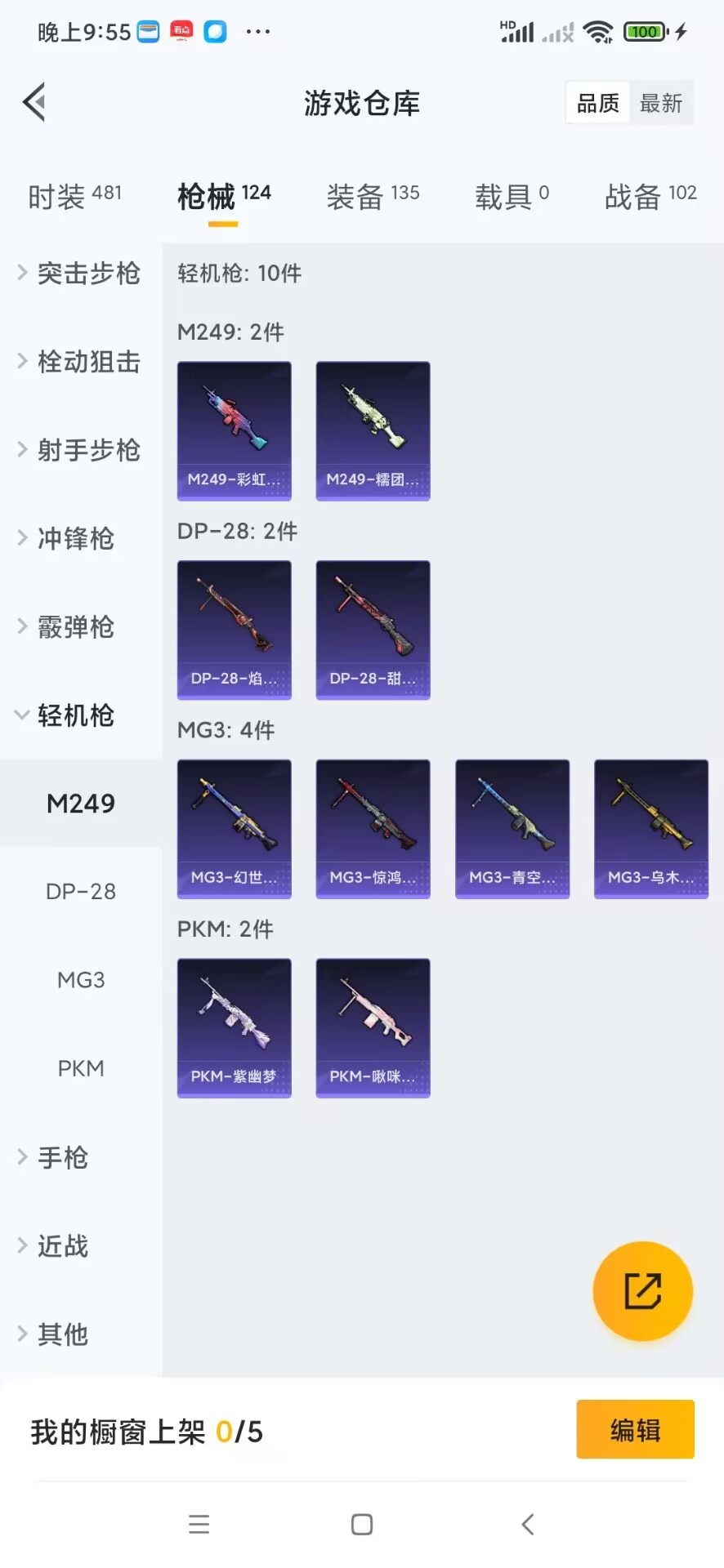Screen dimensions: 724x1568
Task: View the DP-28-甜 skin tile
Action: (373, 630)
